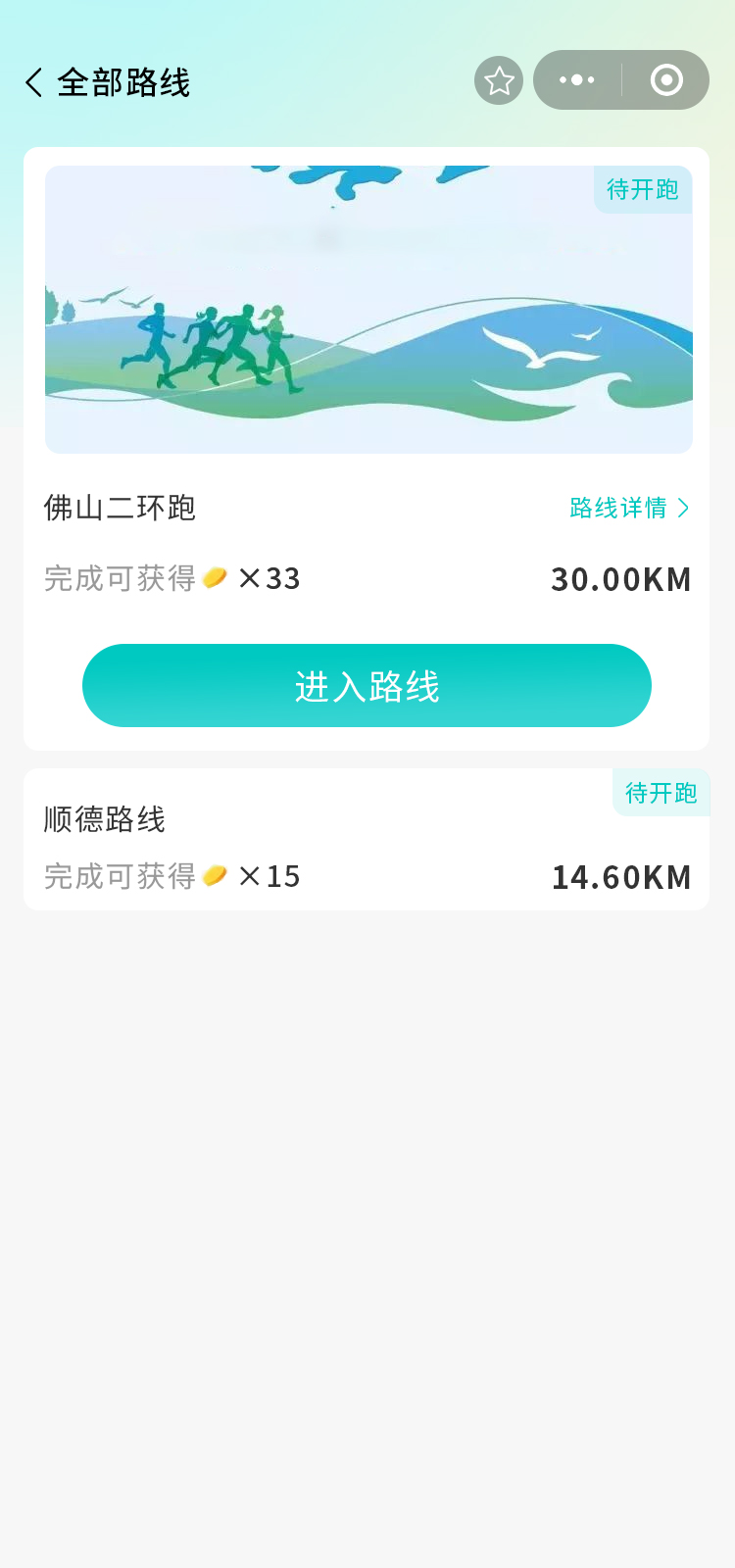The width and height of the screenshot is (735, 1568).
Task: Go back from 全部路线 page
Action: pos(34,82)
